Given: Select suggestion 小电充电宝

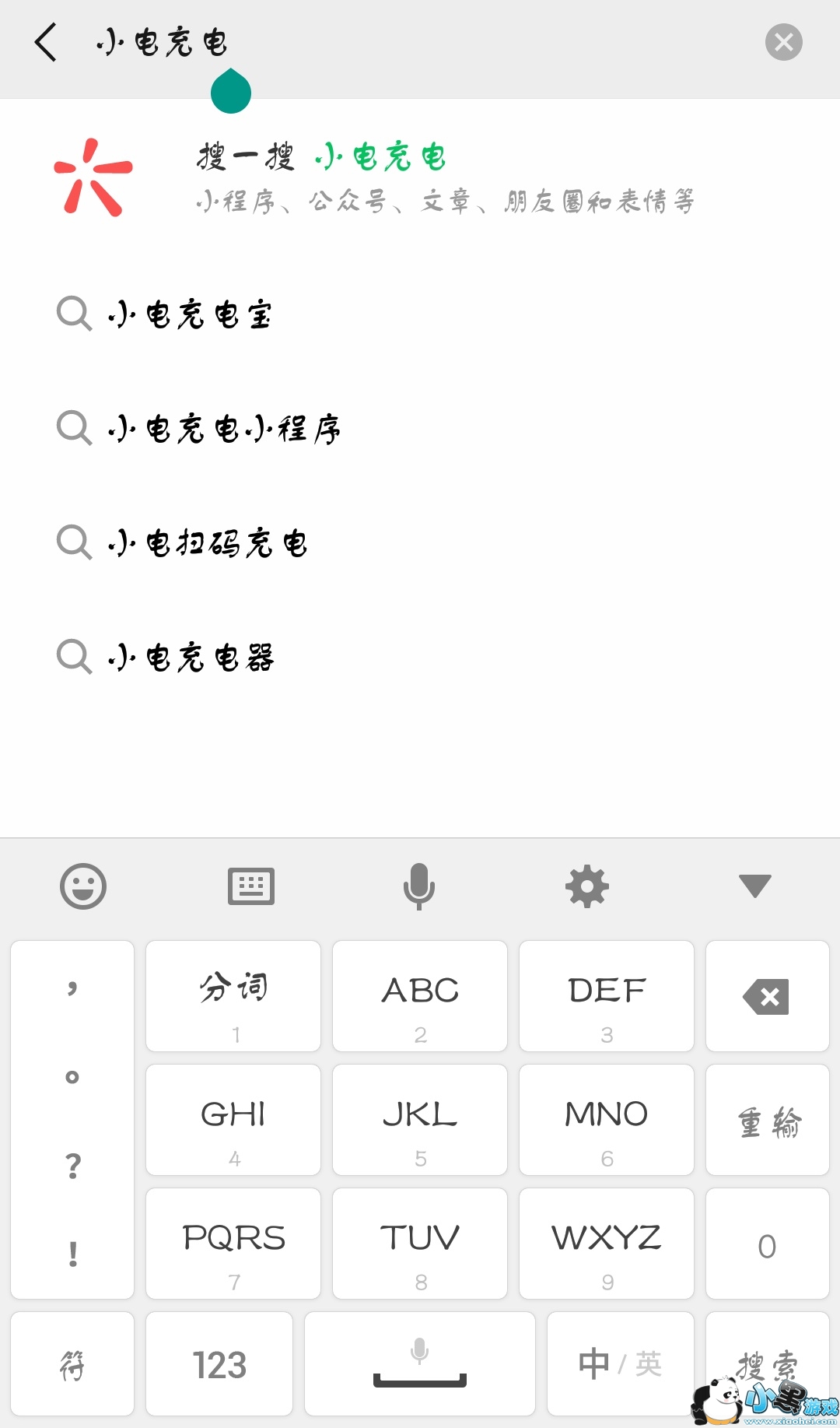Looking at the screenshot, I should (191, 314).
